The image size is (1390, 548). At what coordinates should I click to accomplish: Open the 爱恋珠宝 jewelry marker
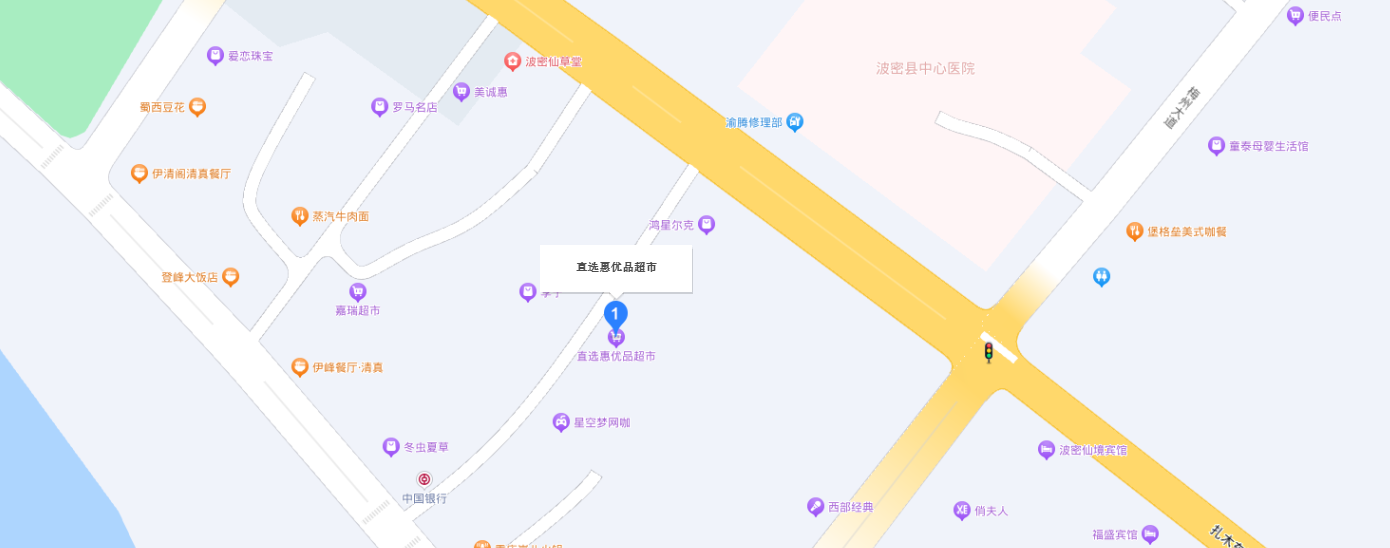coord(215,56)
